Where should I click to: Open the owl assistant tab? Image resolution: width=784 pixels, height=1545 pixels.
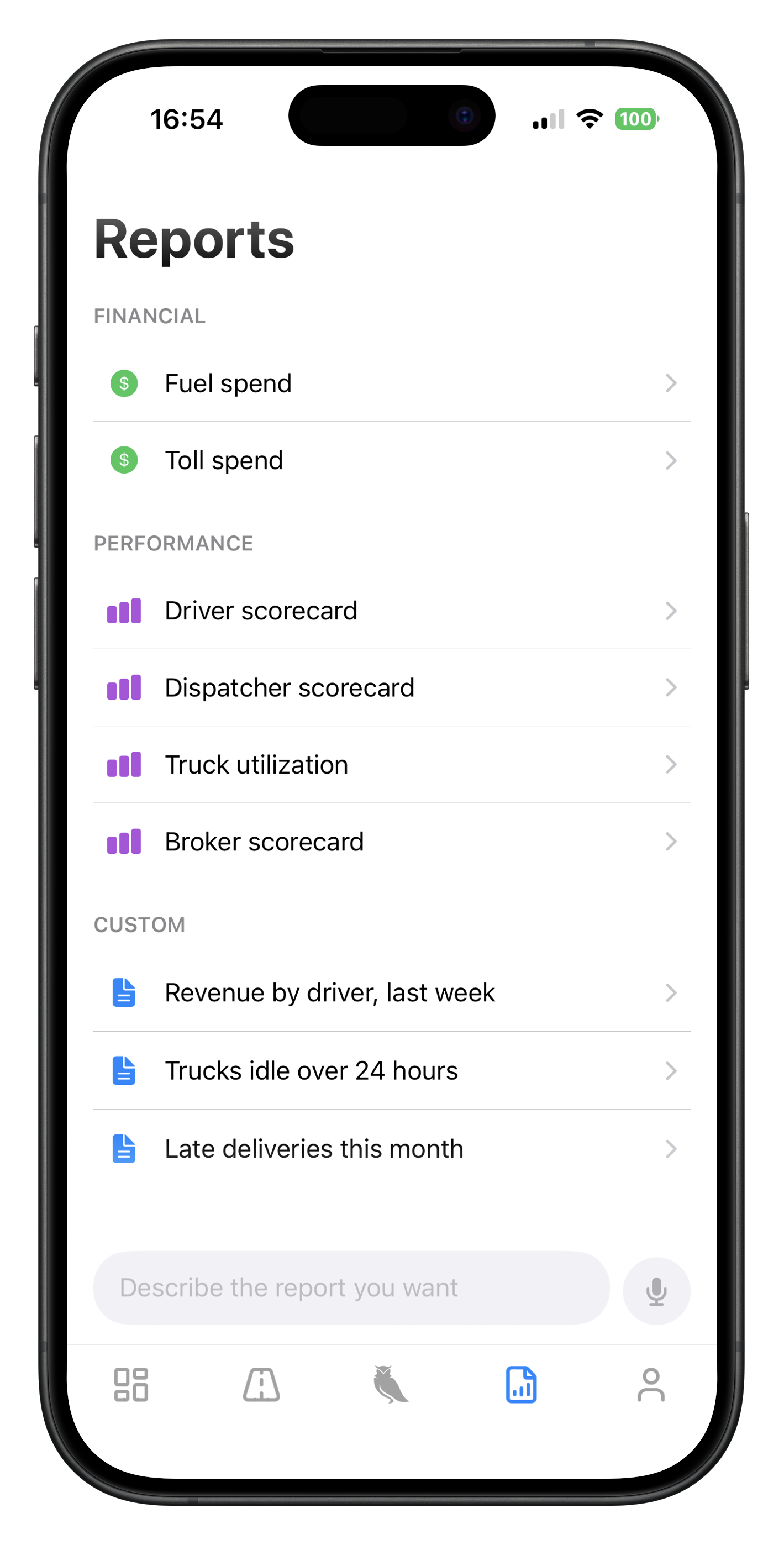(x=391, y=1385)
